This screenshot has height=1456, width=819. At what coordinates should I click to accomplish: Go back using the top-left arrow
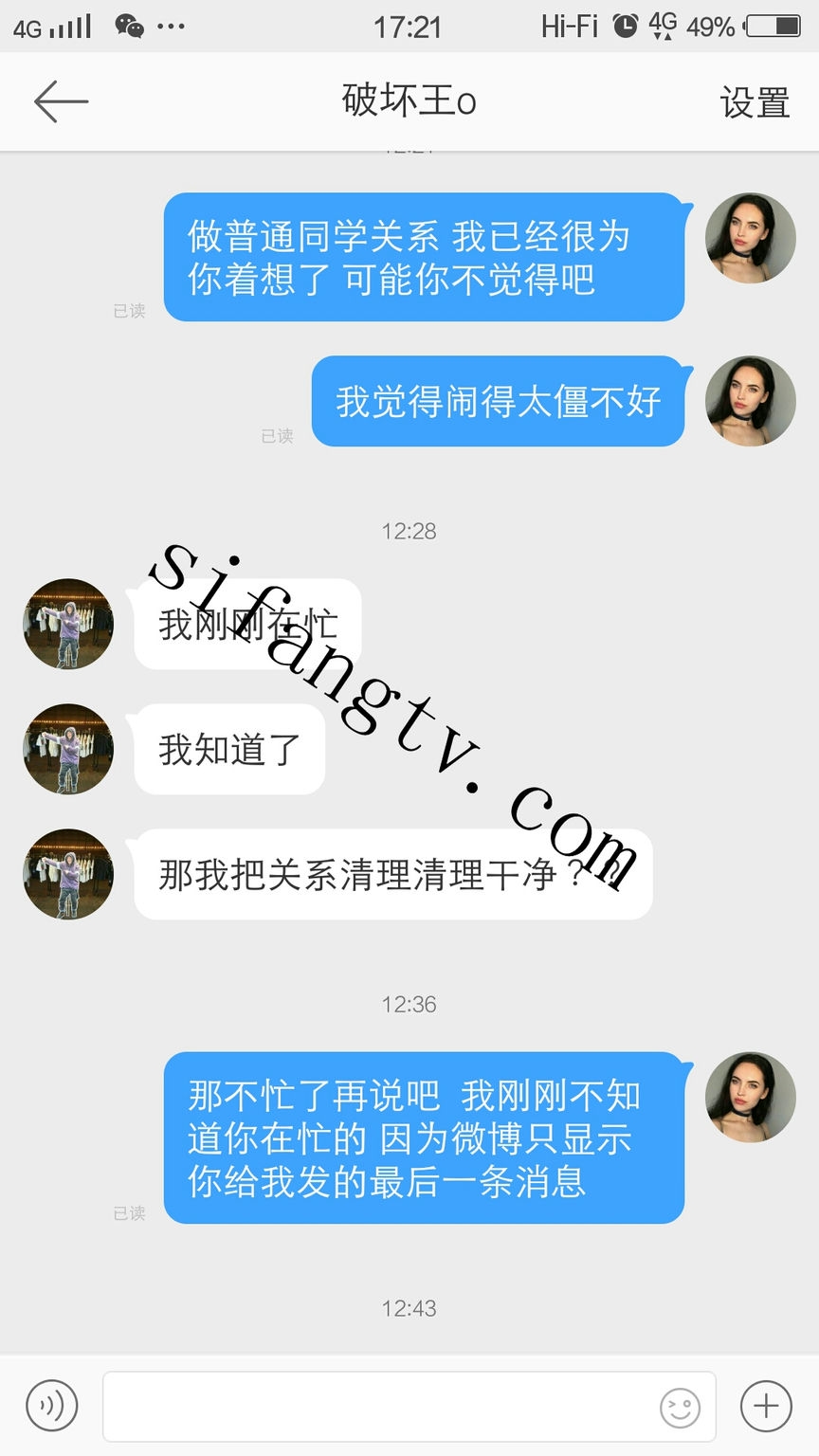point(61,101)
